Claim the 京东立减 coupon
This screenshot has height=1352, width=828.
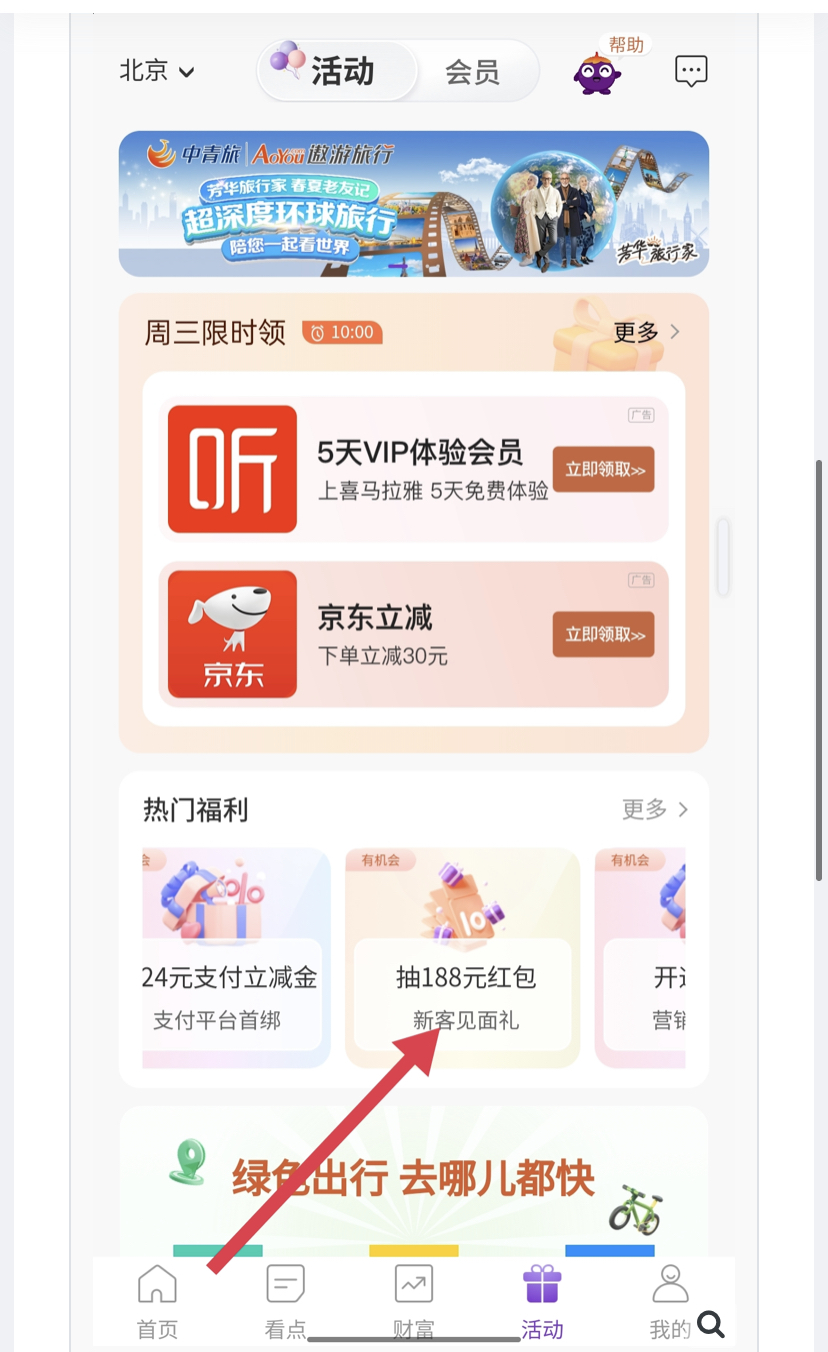pyautogui.click(x=603, y=635)
